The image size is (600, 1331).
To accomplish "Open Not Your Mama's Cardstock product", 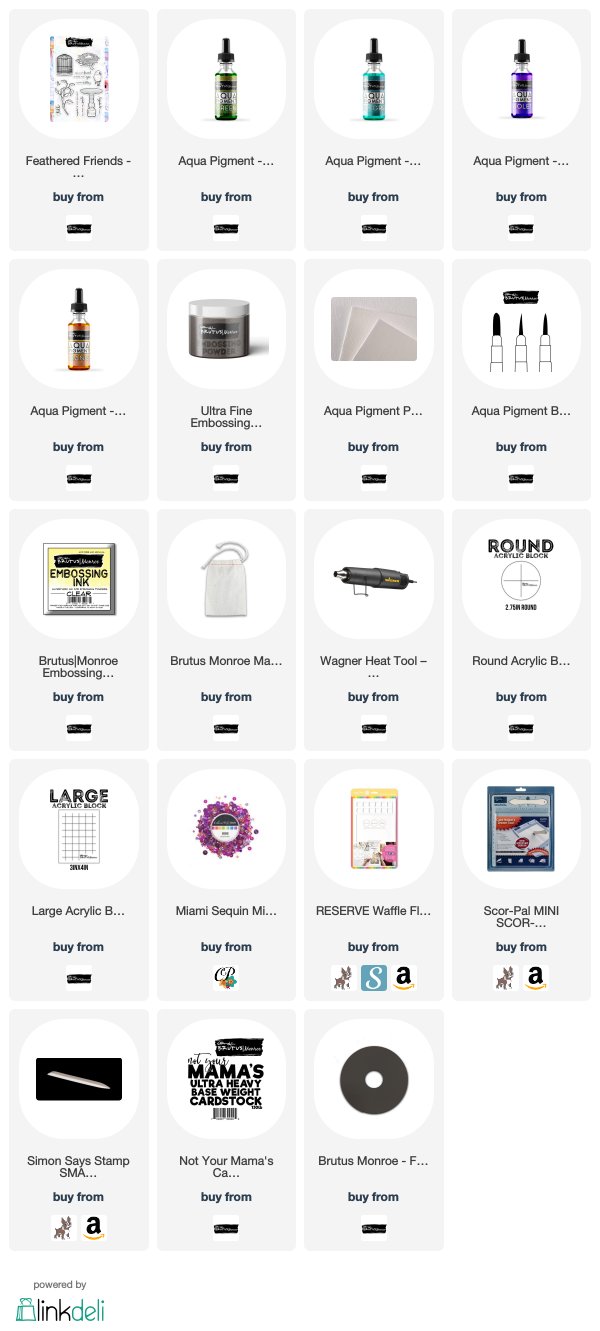I will (x=226, y=1130).
